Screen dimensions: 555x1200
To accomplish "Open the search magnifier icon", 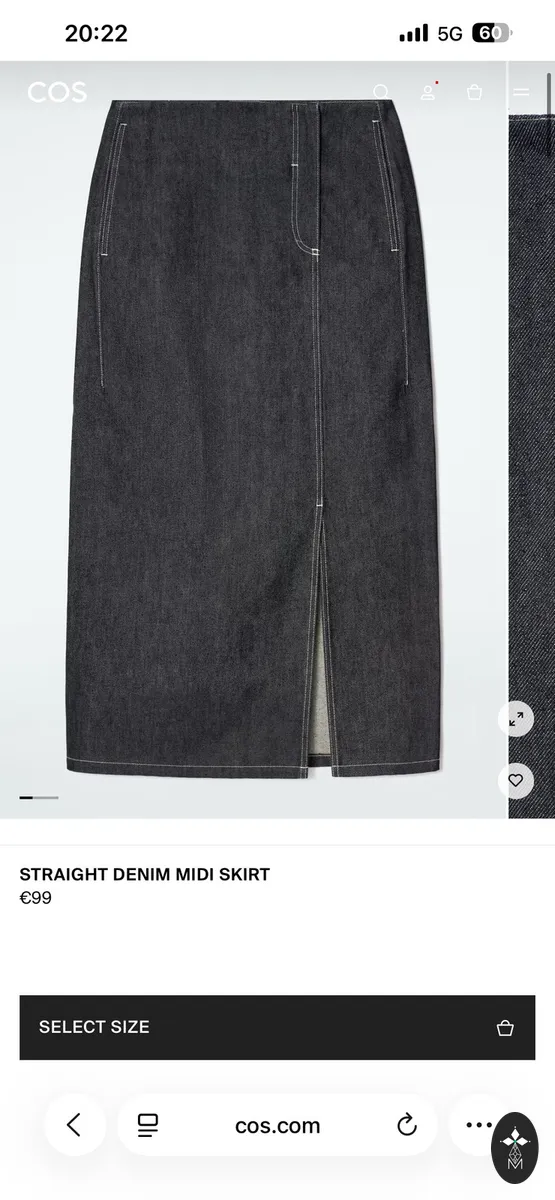I will coord(381,92).
